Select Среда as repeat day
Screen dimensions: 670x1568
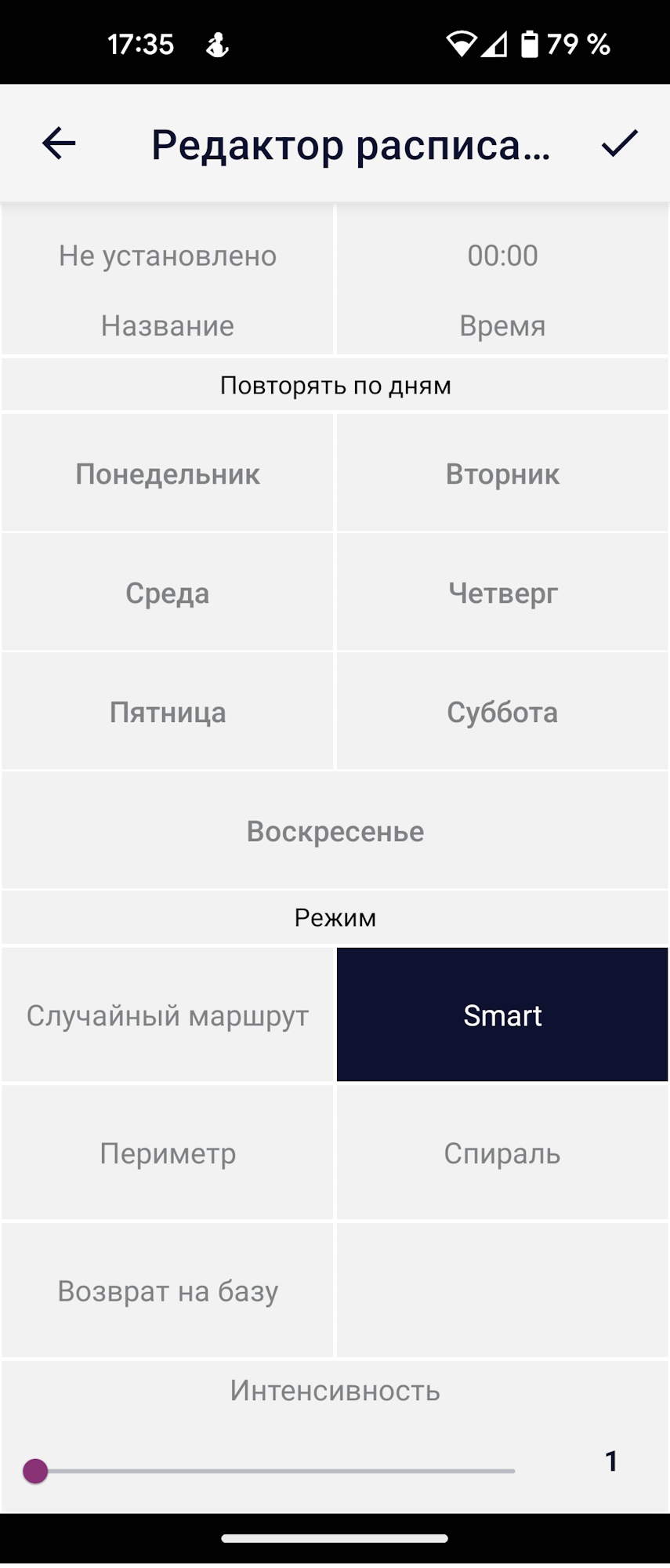[168, 593]
